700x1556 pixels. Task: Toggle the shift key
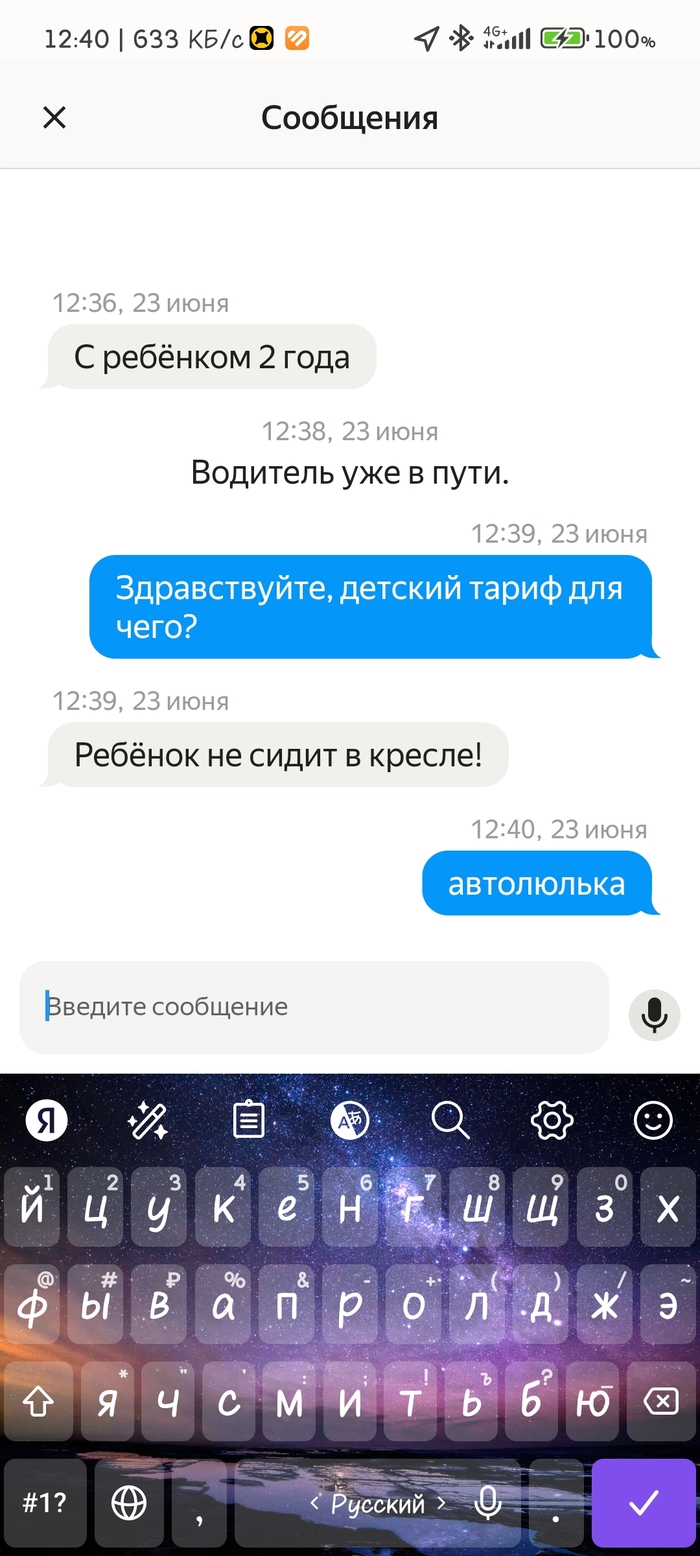pos(38,1402)
